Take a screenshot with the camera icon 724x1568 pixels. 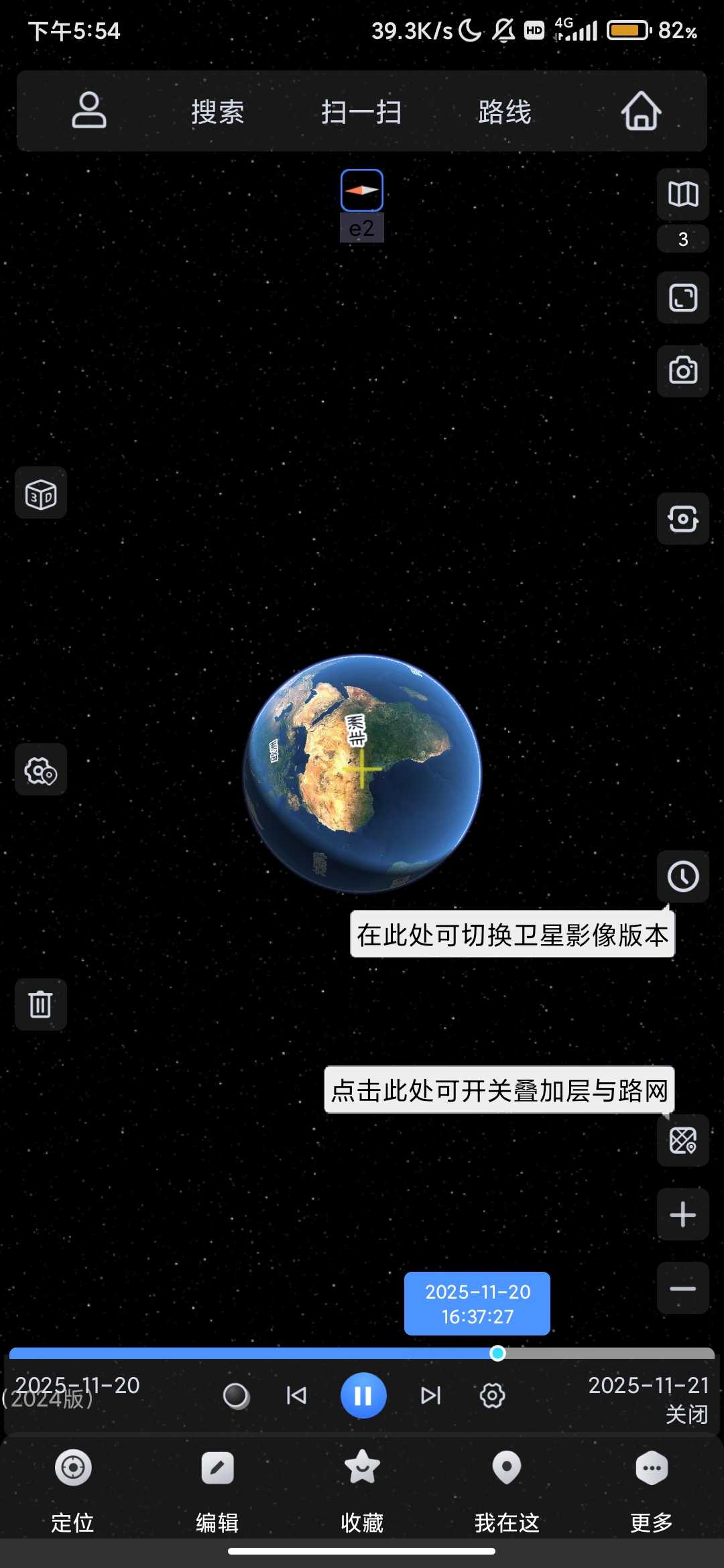pyautogui.click(x=682, y=371)
